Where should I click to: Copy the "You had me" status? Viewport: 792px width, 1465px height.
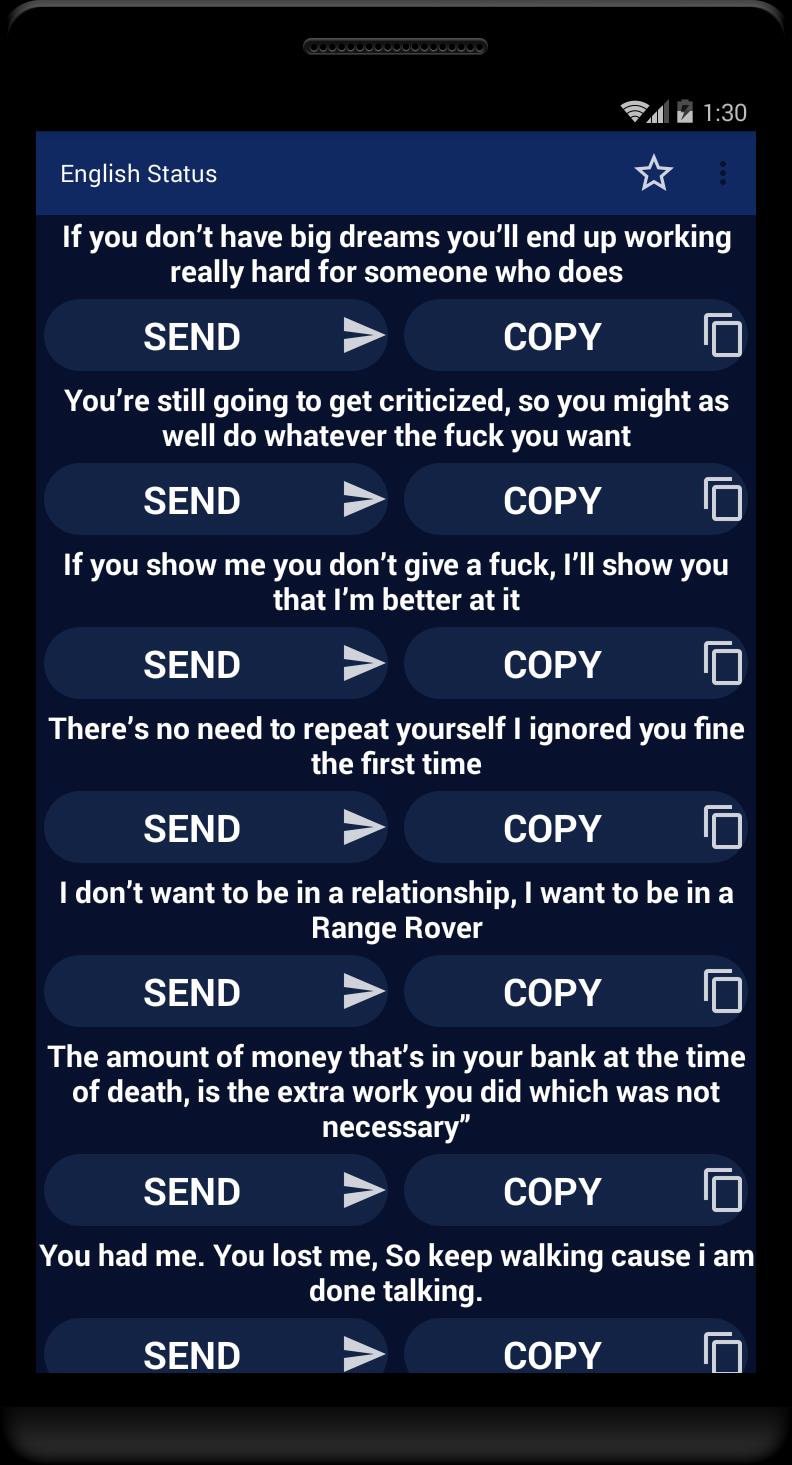pos(575,1348)
